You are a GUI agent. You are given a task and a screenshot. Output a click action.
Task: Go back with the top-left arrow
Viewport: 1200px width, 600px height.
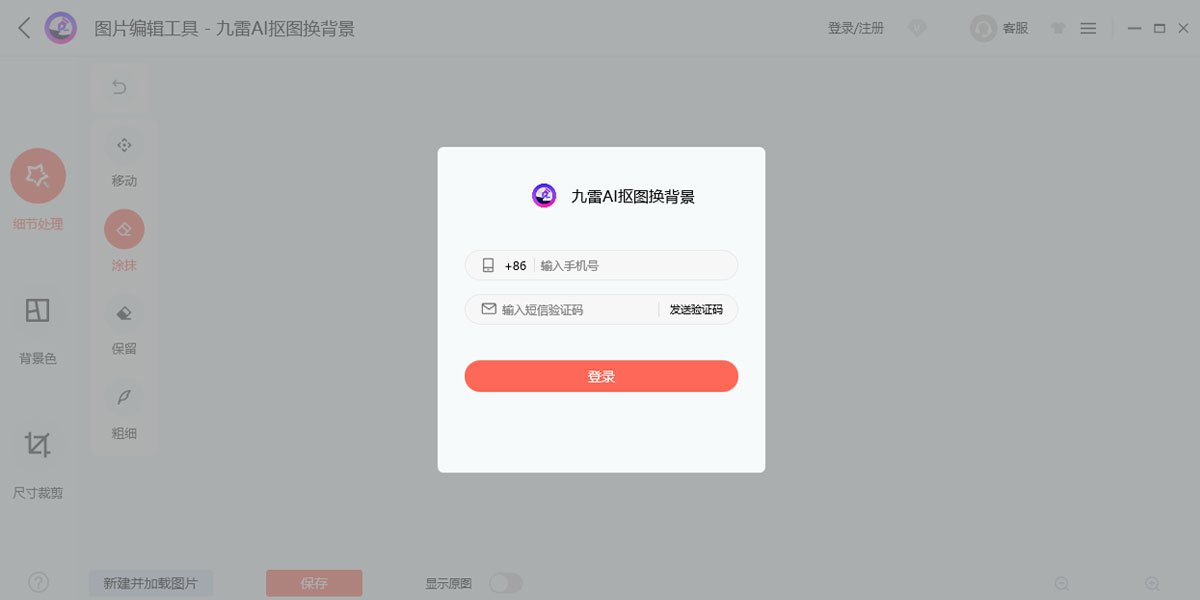(x=24, y=28)
